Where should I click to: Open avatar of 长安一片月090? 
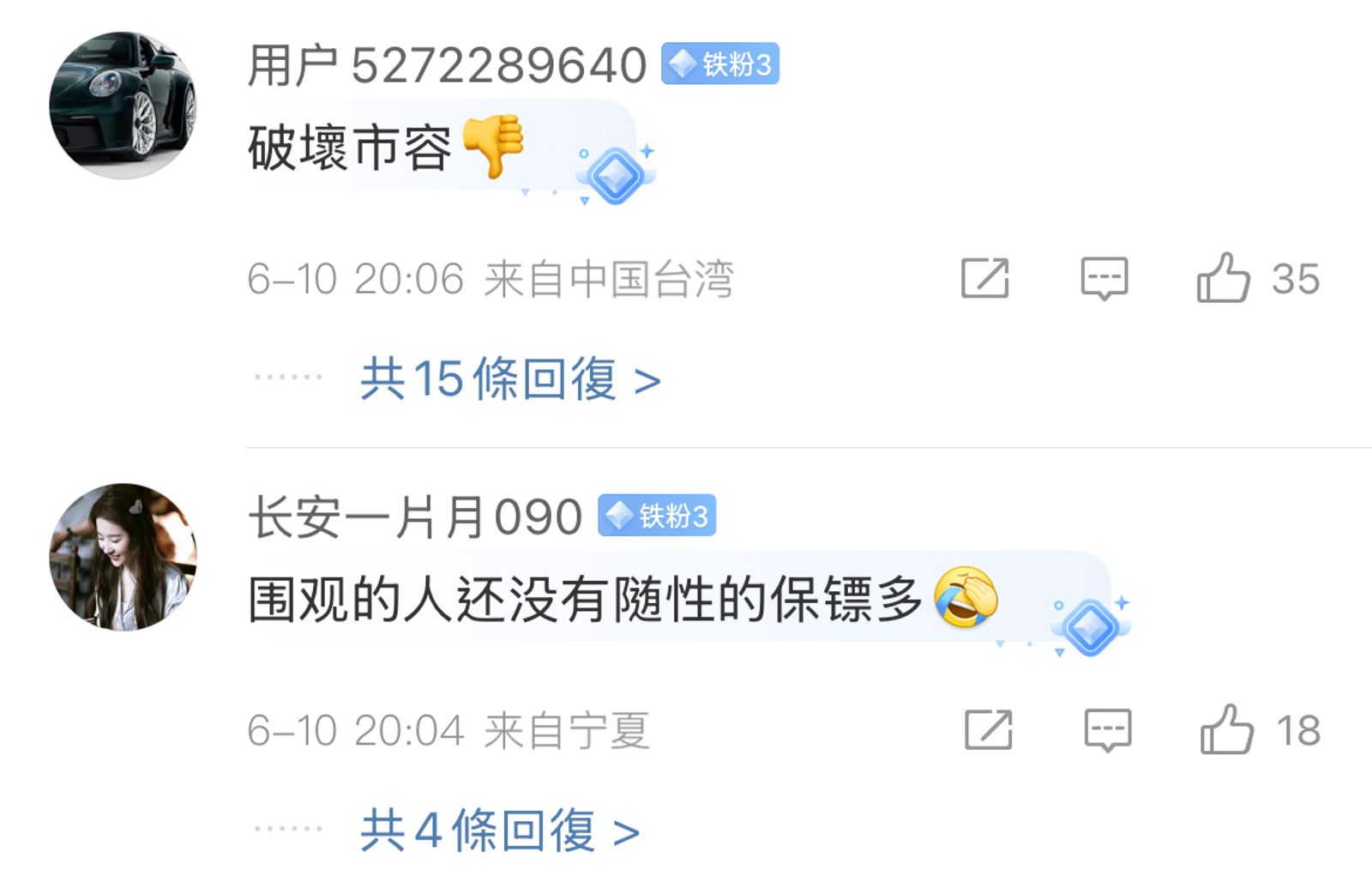pyautogui.click(x=123, y=557)
